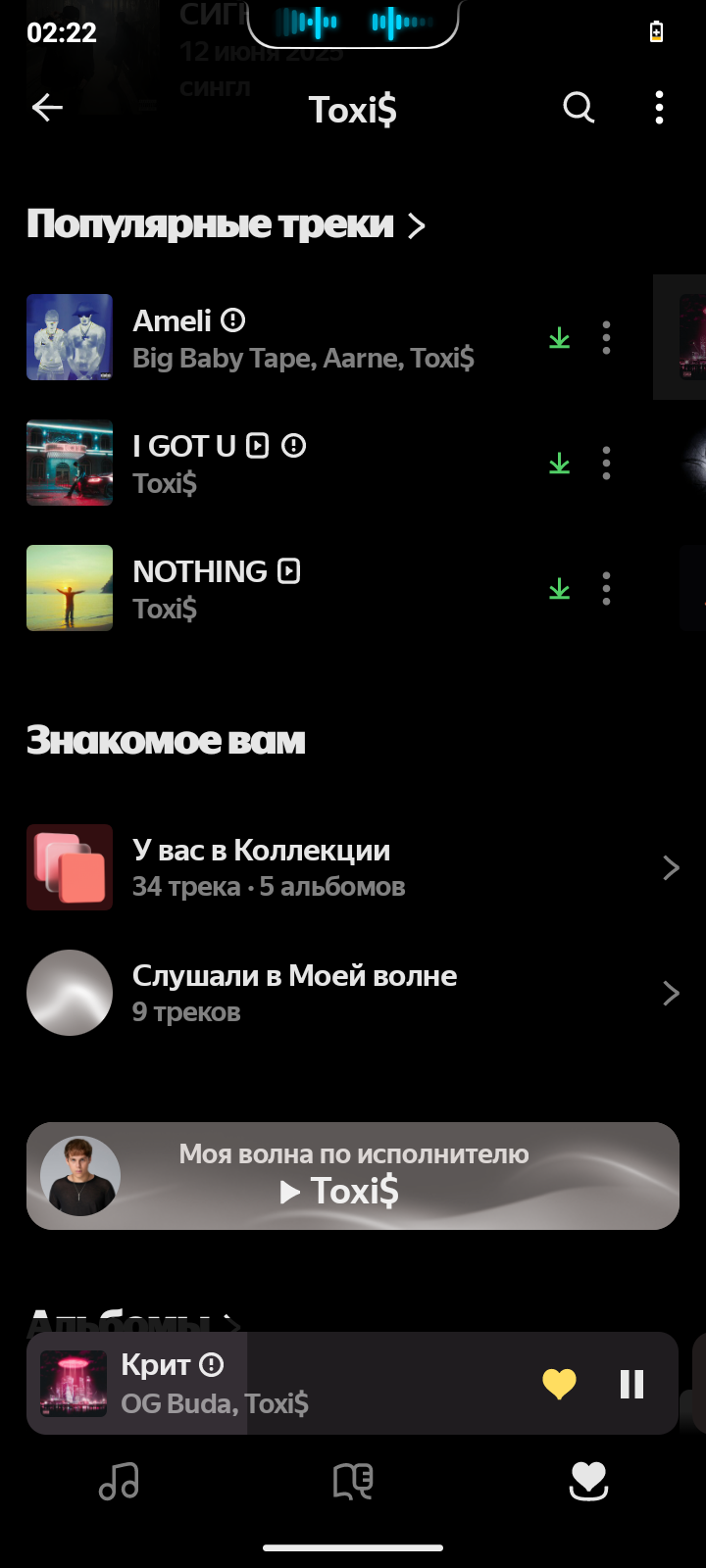Open the Популярные треки section
Image resolution: width=706 pixels, height=1568 pixels.
tap(226, 224)
